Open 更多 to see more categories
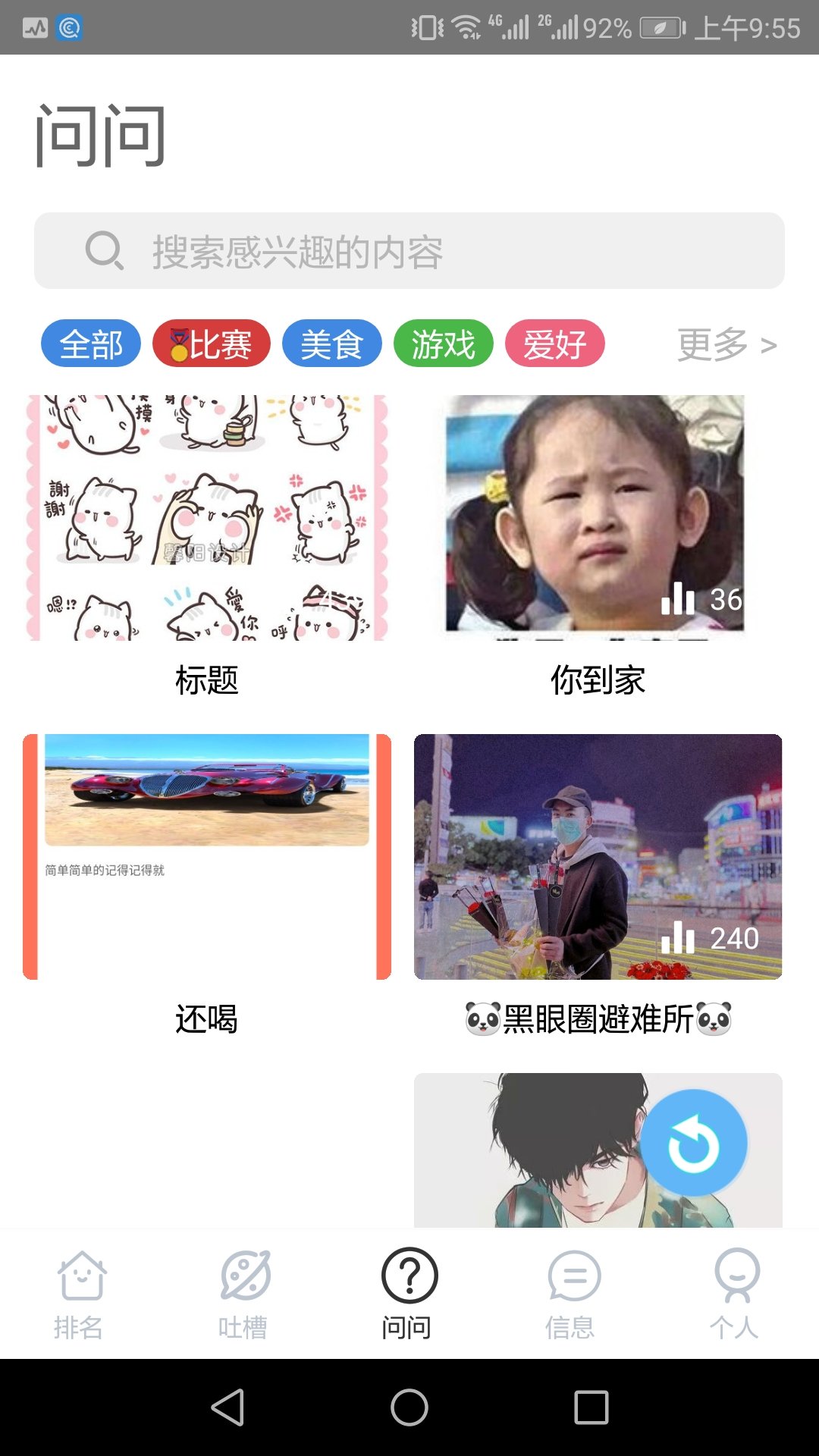Image resolution: width=819 pixels, height=1456 pixels. (x=726, y=345)
